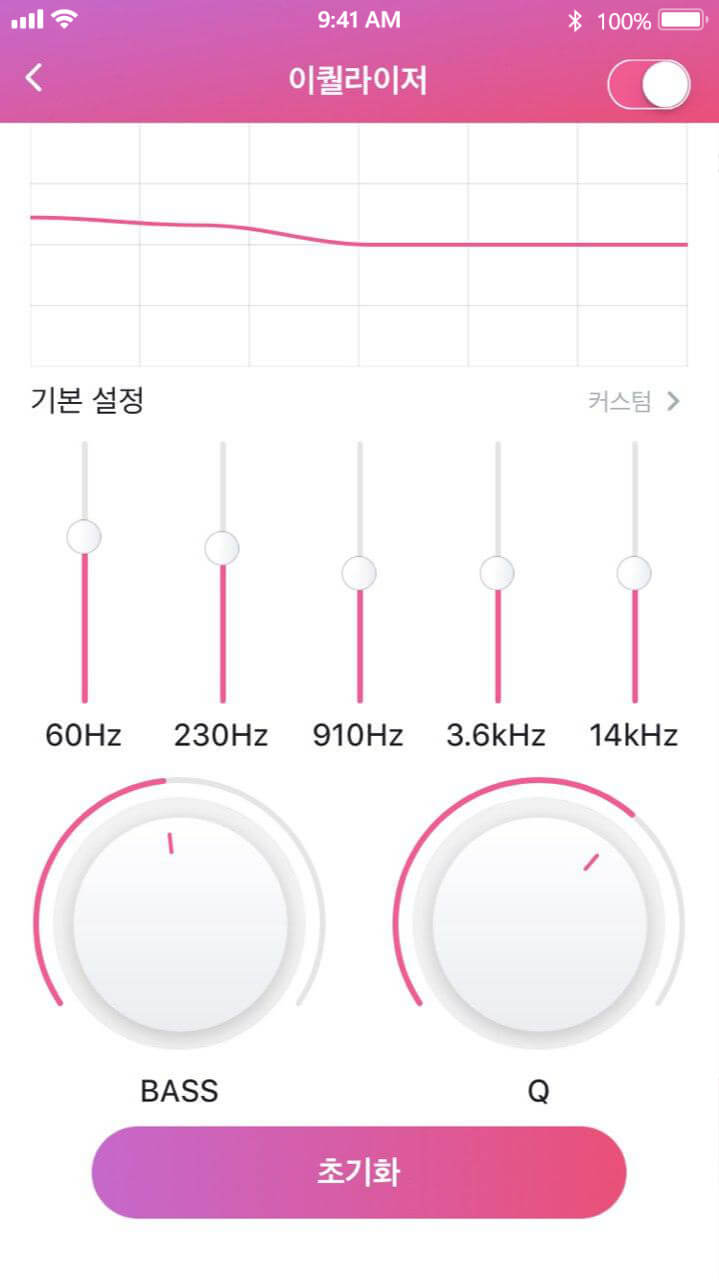
Task: Tap the 14kHz band slider
Action: [634, 574]
